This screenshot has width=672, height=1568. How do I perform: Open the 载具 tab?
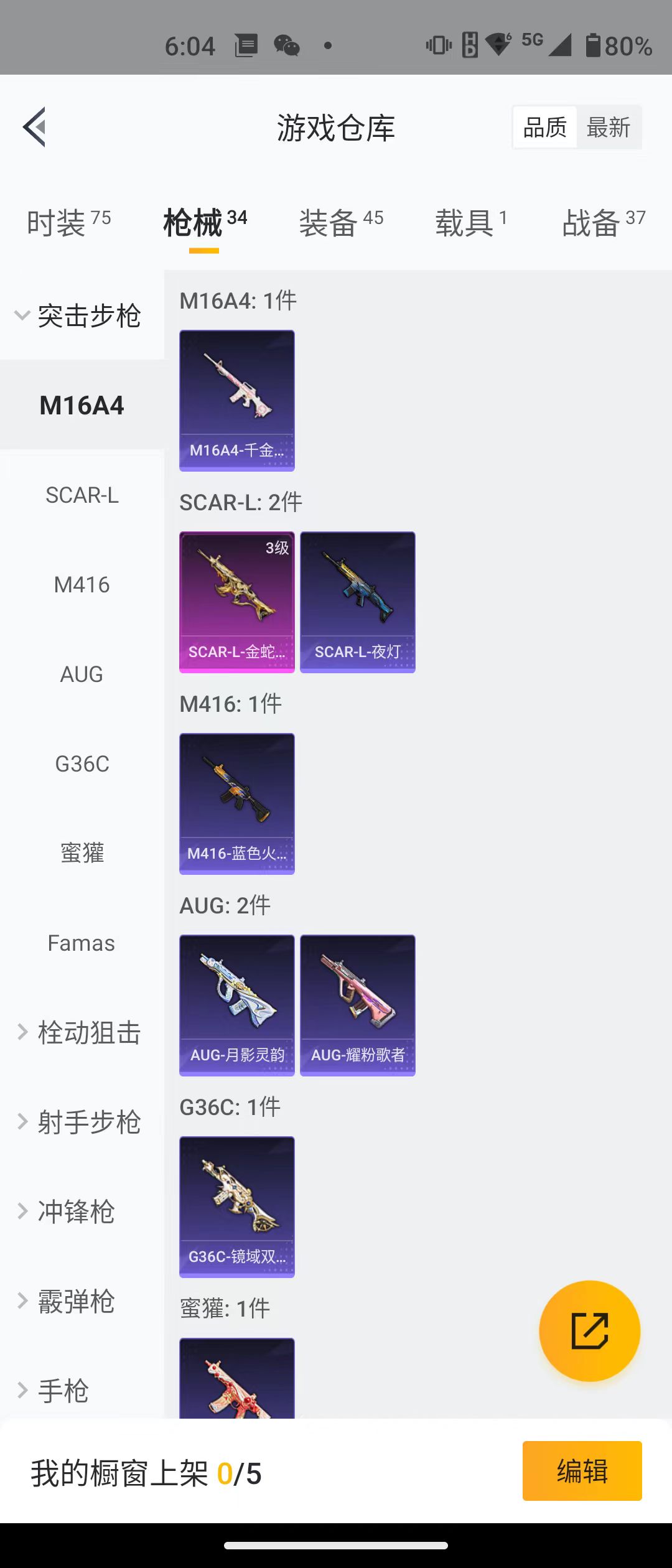[471, 223]
